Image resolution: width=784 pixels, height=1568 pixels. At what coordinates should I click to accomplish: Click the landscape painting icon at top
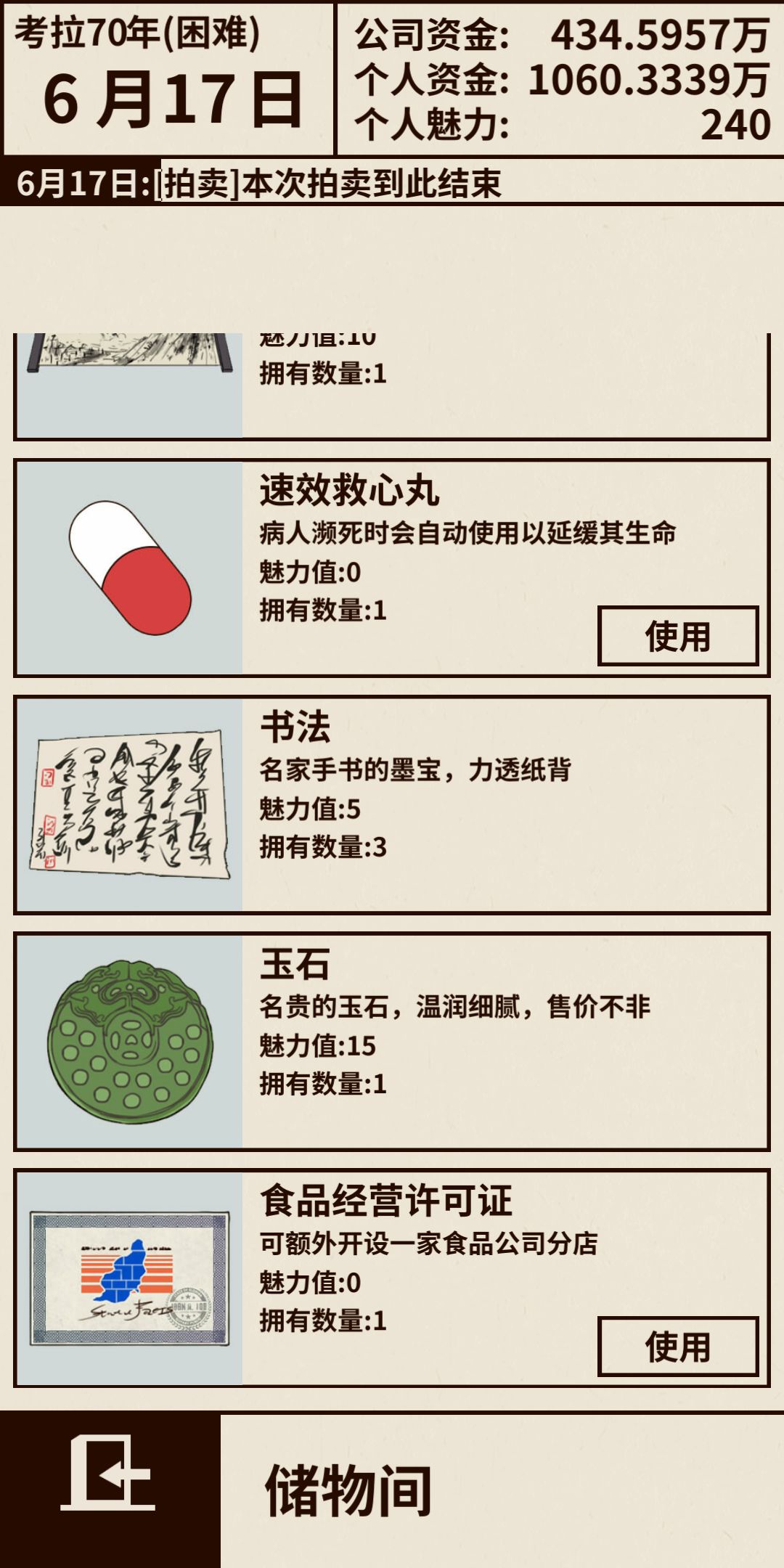pos(127,348)
